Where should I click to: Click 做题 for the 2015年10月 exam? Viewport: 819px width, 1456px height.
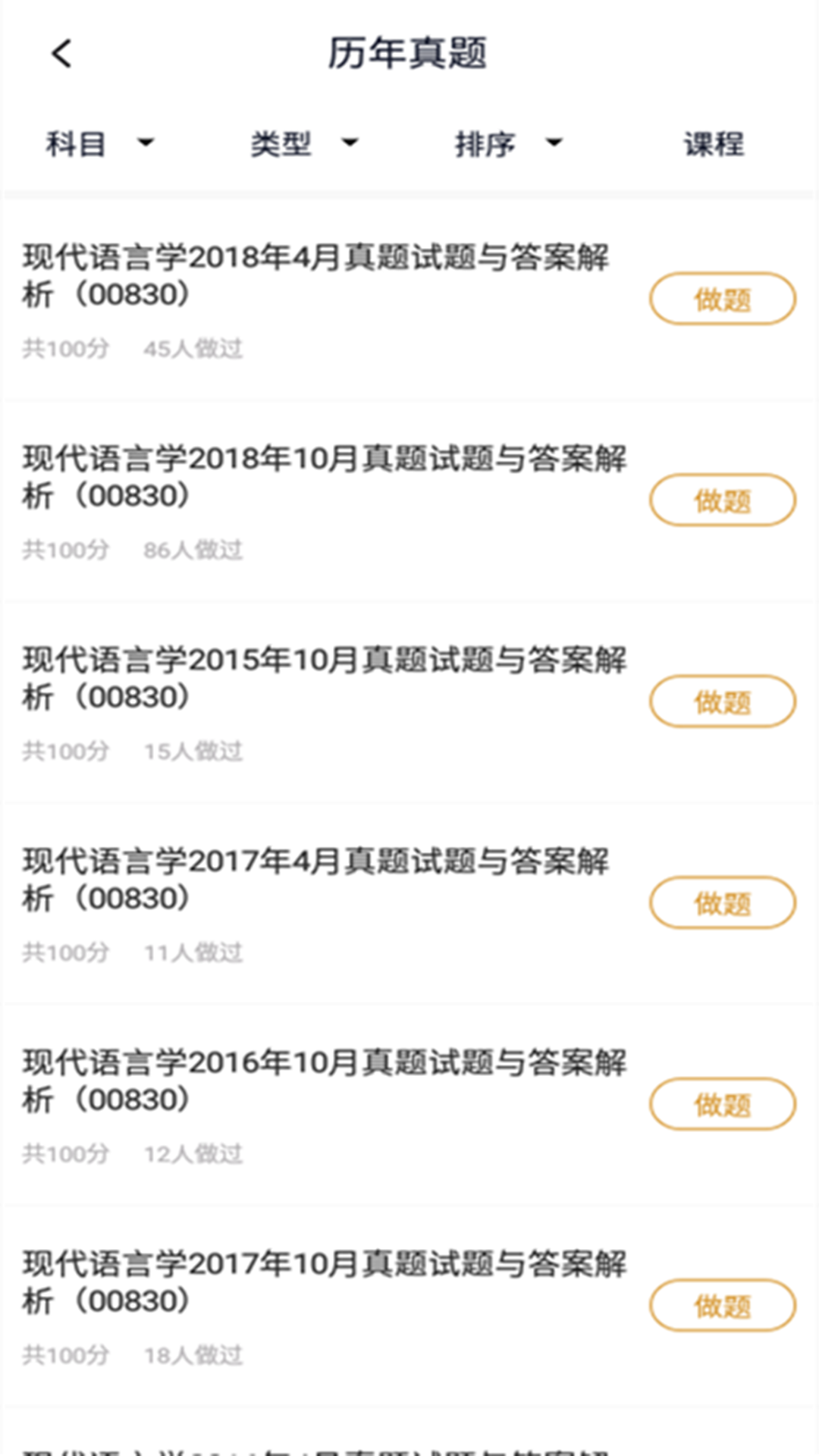coord(721,701)
